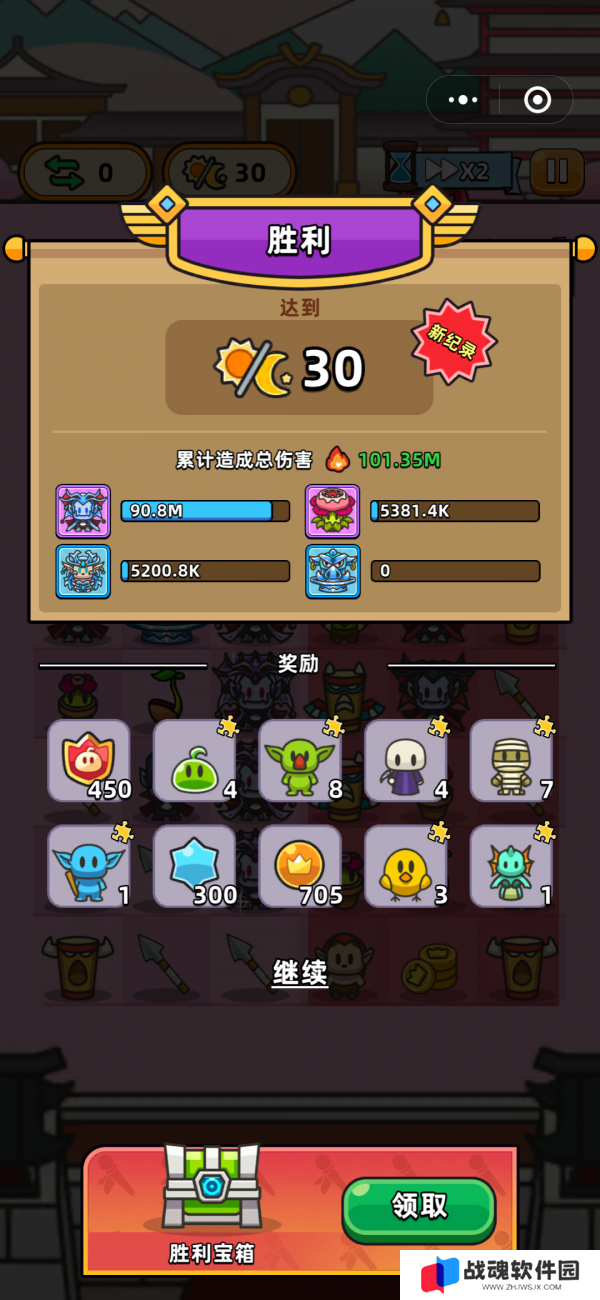
Task: View the skull reaper reward item
Action: coord(405,761)
